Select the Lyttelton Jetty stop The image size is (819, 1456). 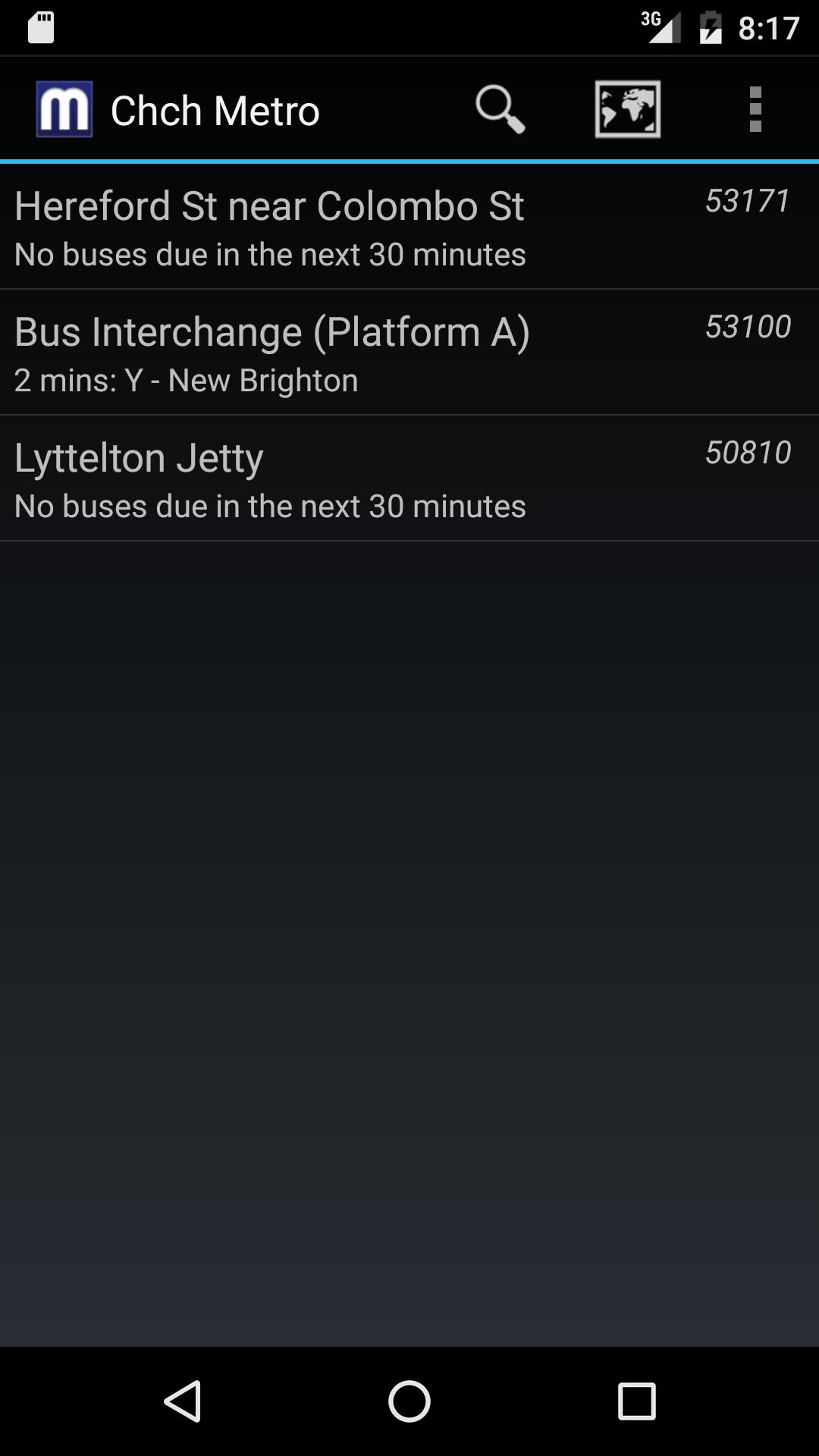(x=409, y=479)
